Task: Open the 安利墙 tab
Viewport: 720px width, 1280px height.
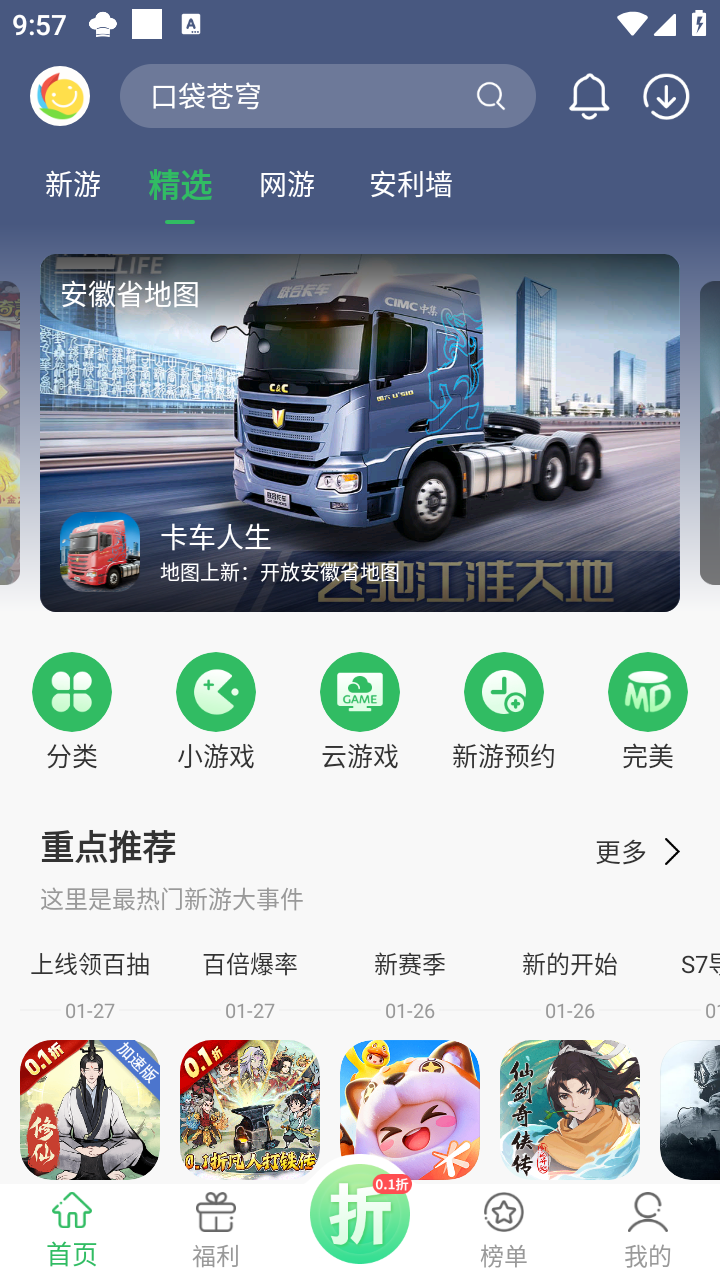Action: [x=411, y=185]
